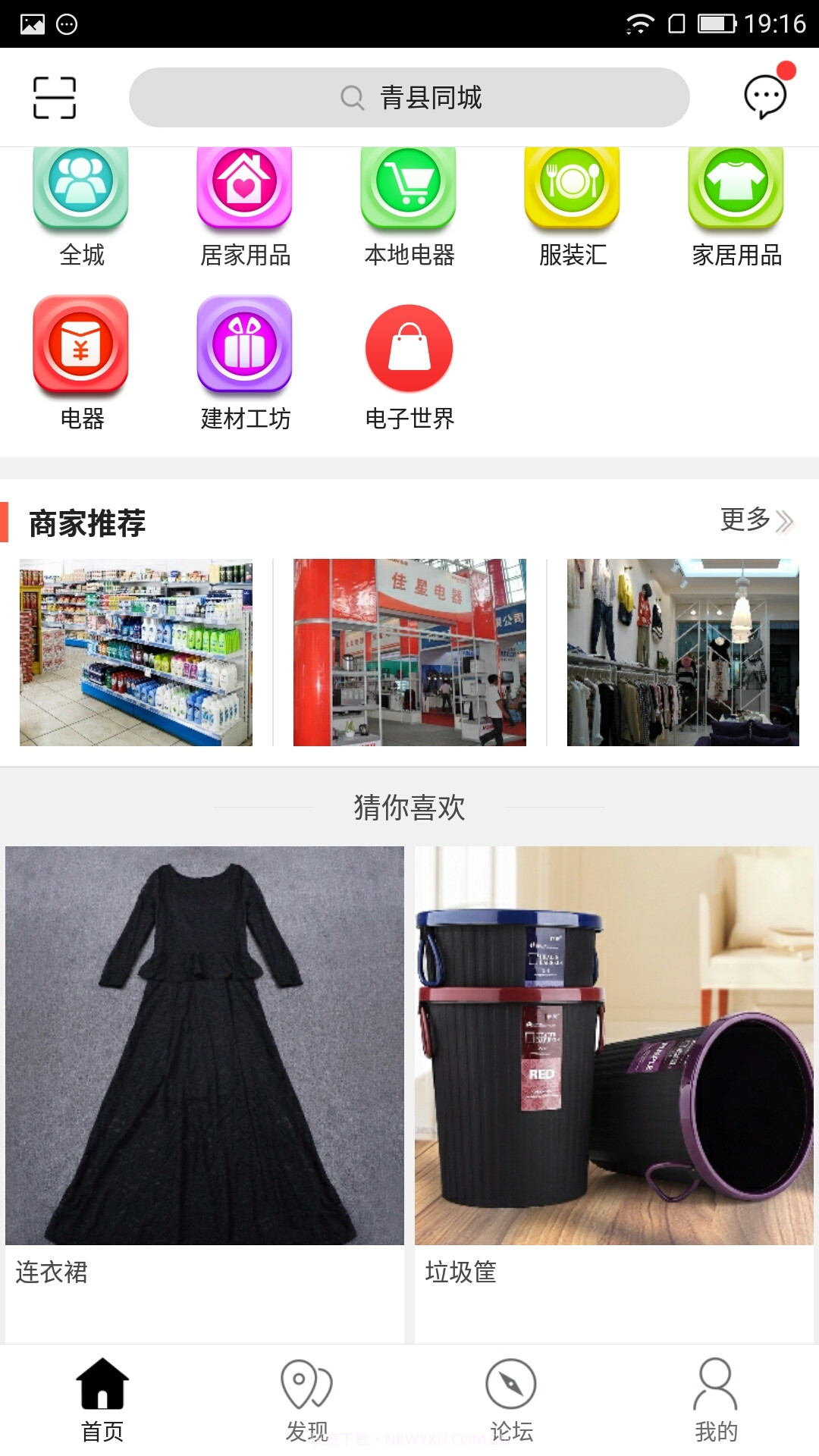Tap the 青县同城 search field
The height and width of the screenshot is (1456, 819).
[x=409, y=97]
